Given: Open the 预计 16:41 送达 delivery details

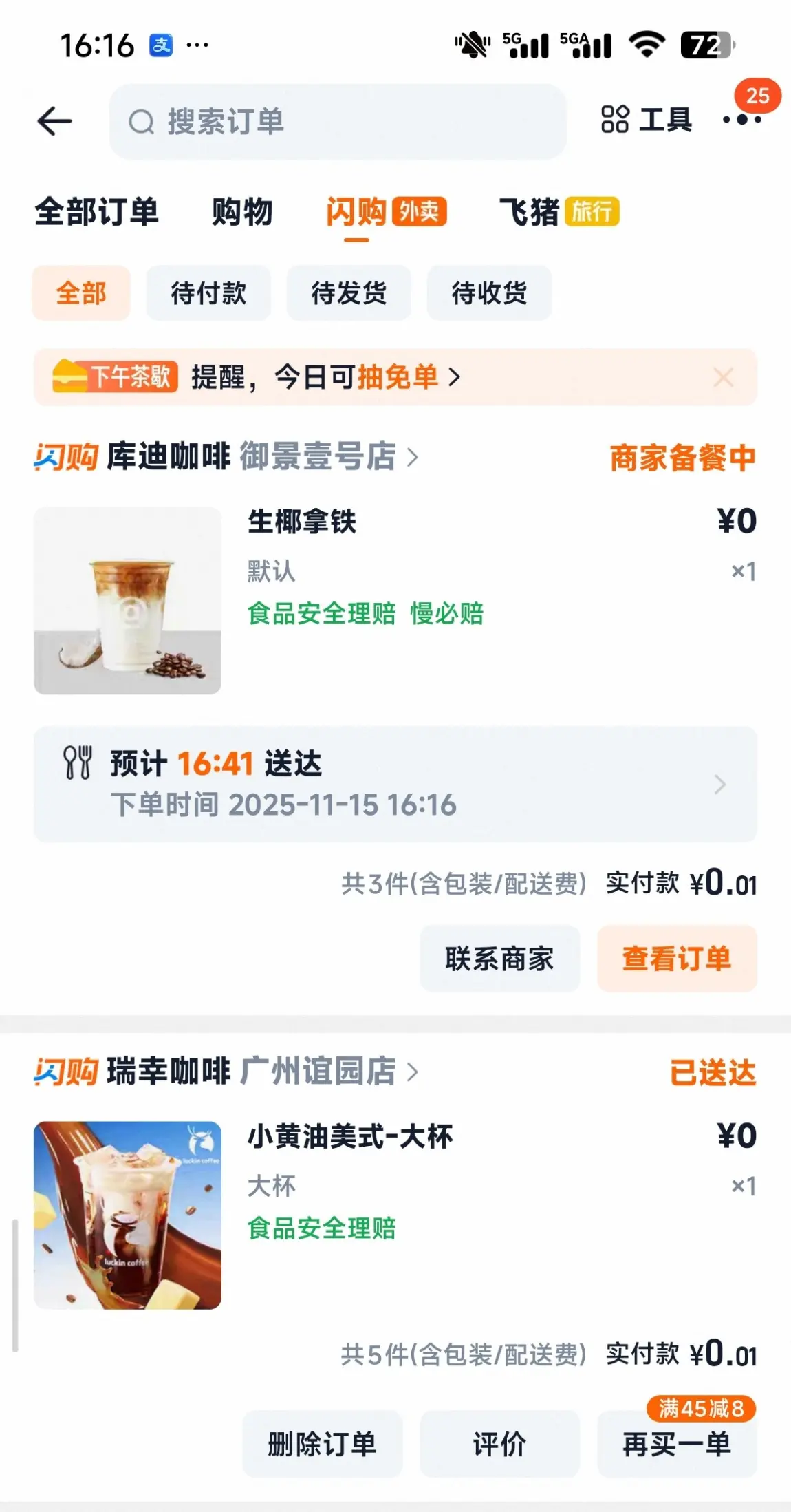Looking at the screenshot, I should tap(395, 784).
